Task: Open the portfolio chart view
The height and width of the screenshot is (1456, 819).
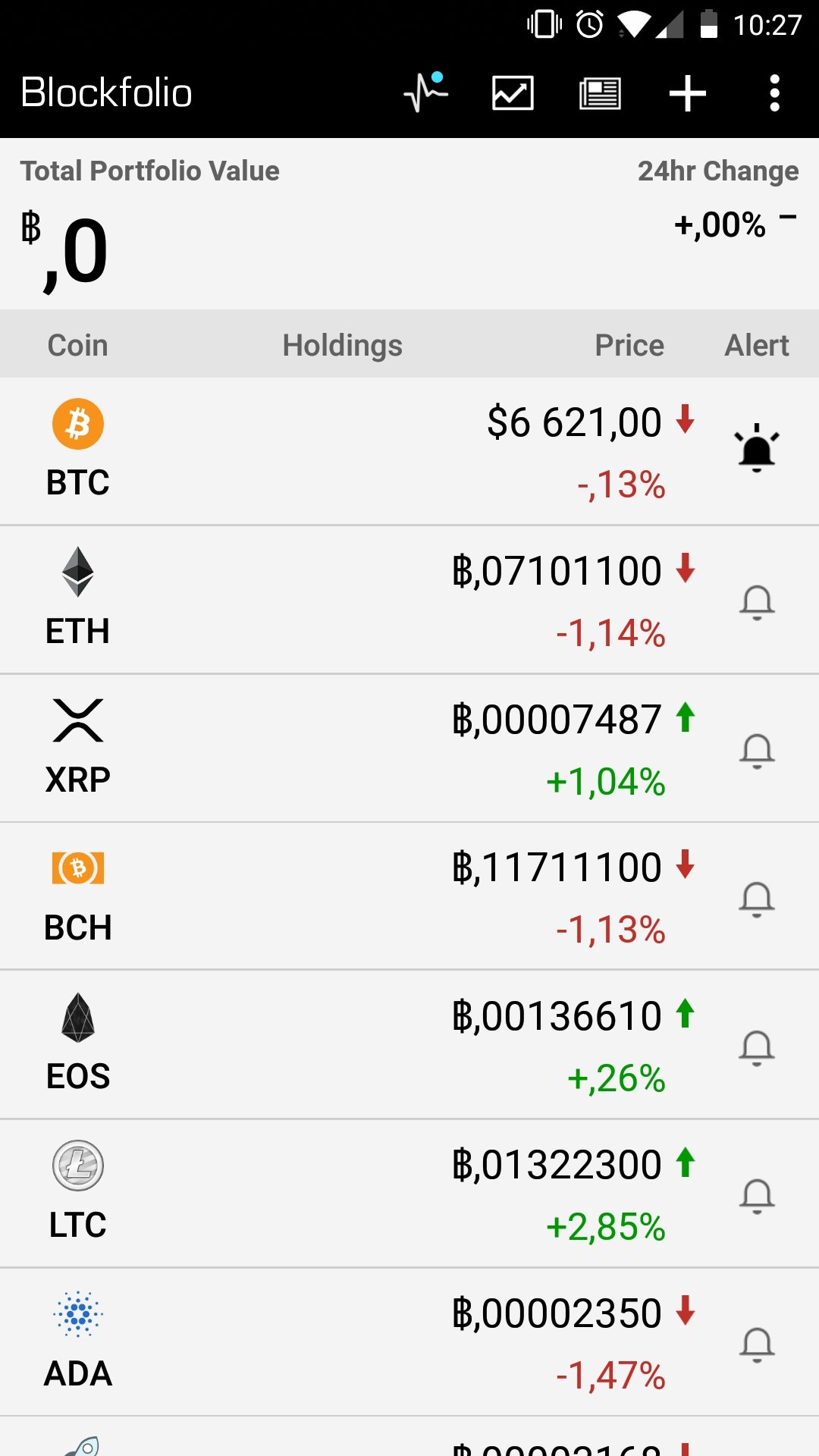Action: coord(513,93)
